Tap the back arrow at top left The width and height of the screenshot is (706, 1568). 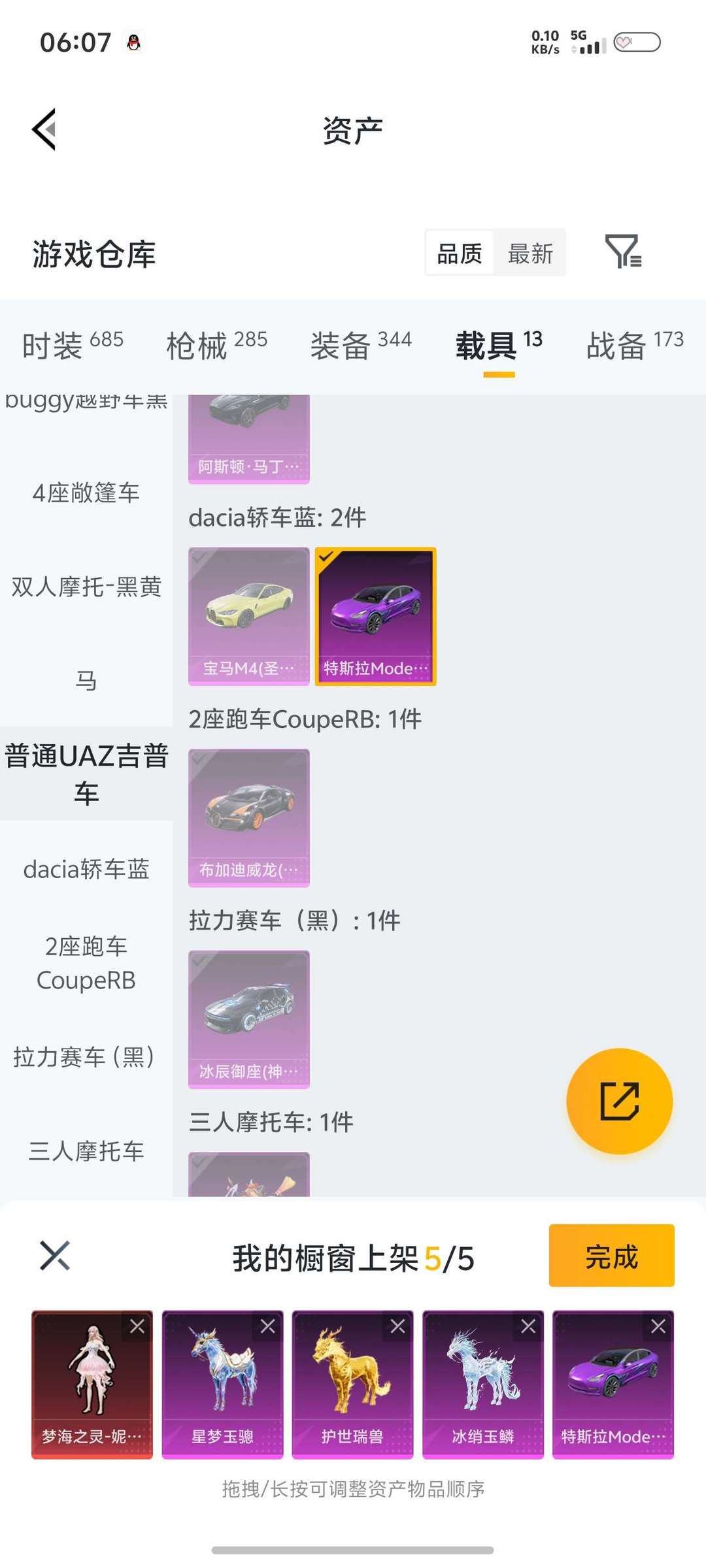coord(43,129)
